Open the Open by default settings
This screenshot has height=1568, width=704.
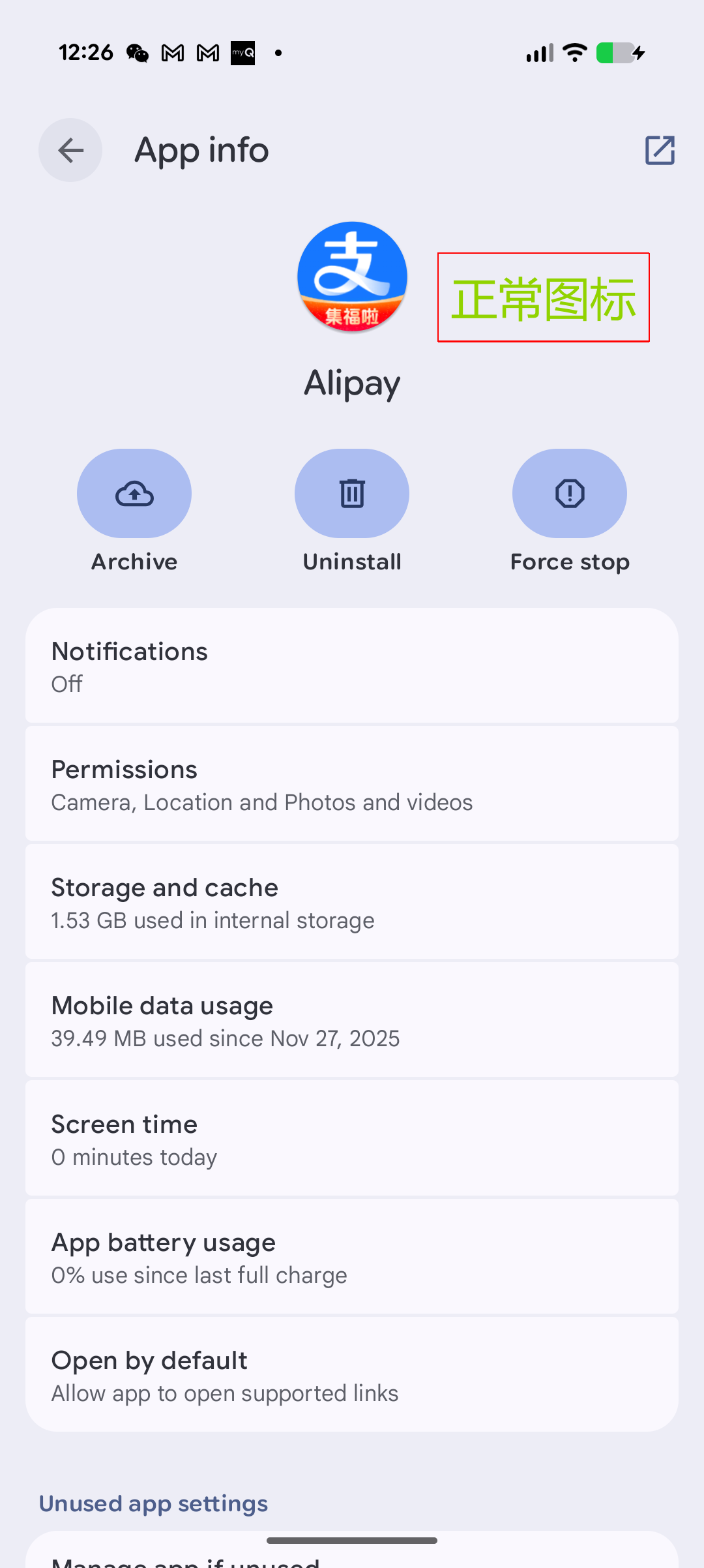352,1375
